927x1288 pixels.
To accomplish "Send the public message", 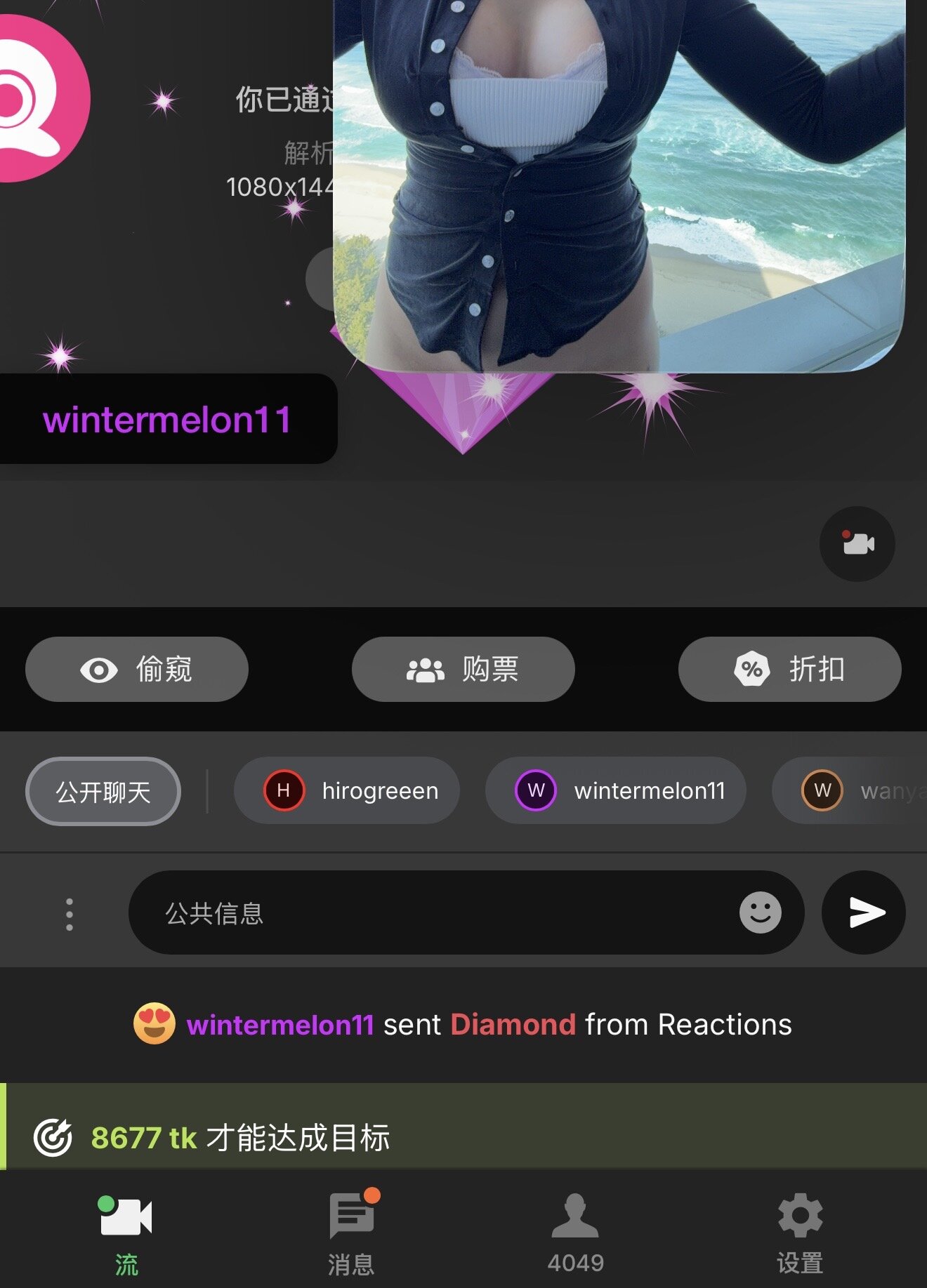I will click(864, 913).
